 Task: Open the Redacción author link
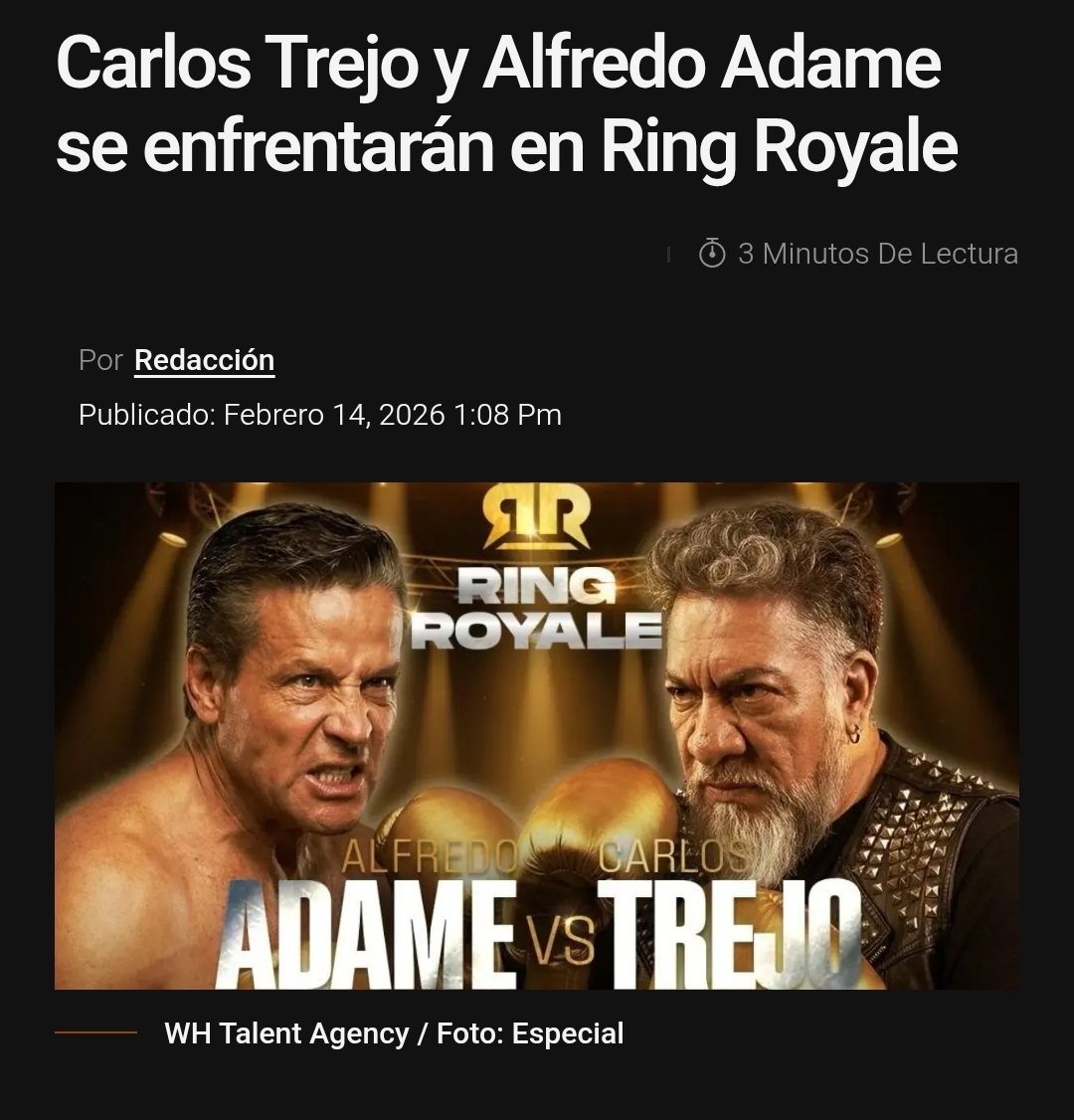(x=204, y=360)
